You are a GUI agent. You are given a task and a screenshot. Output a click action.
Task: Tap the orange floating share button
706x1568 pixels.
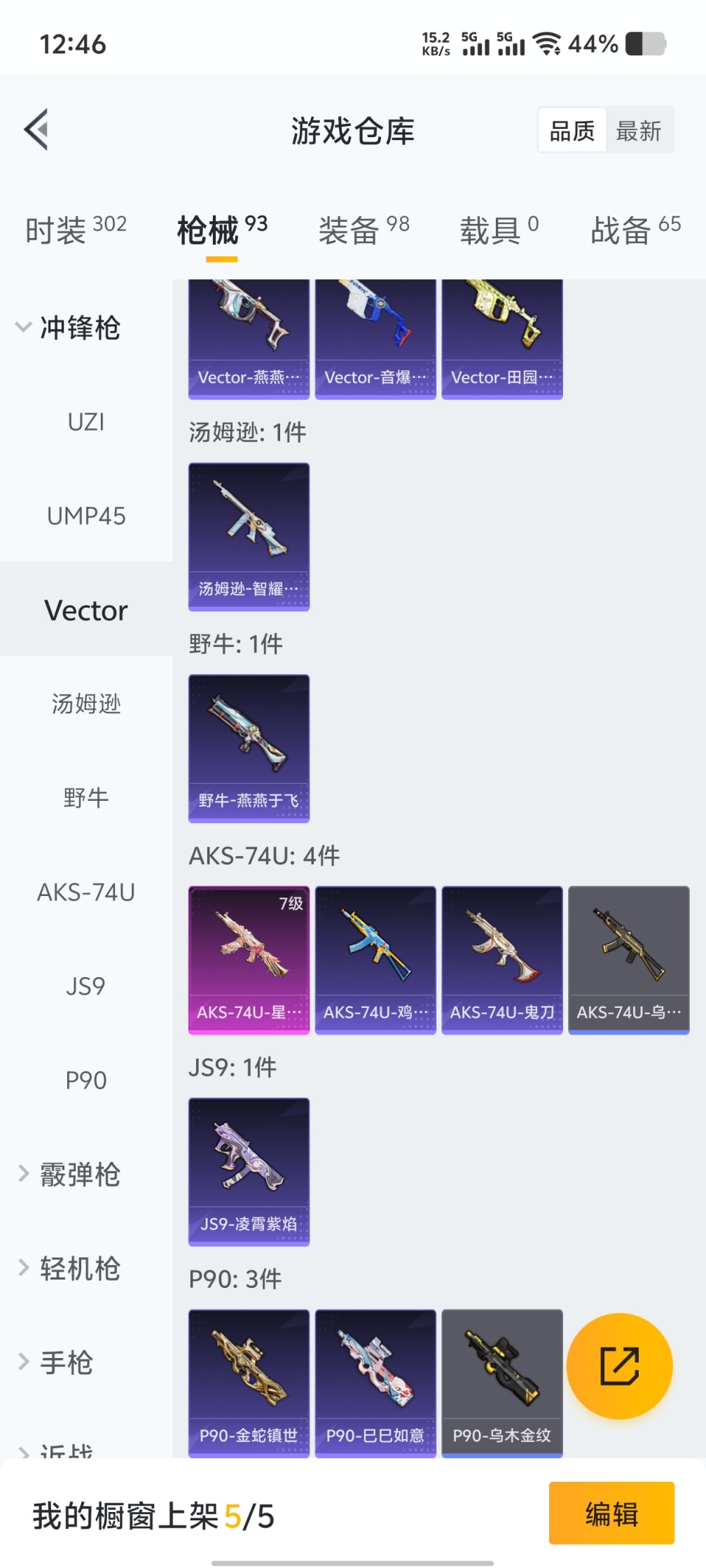click(x=619, y=1366)
